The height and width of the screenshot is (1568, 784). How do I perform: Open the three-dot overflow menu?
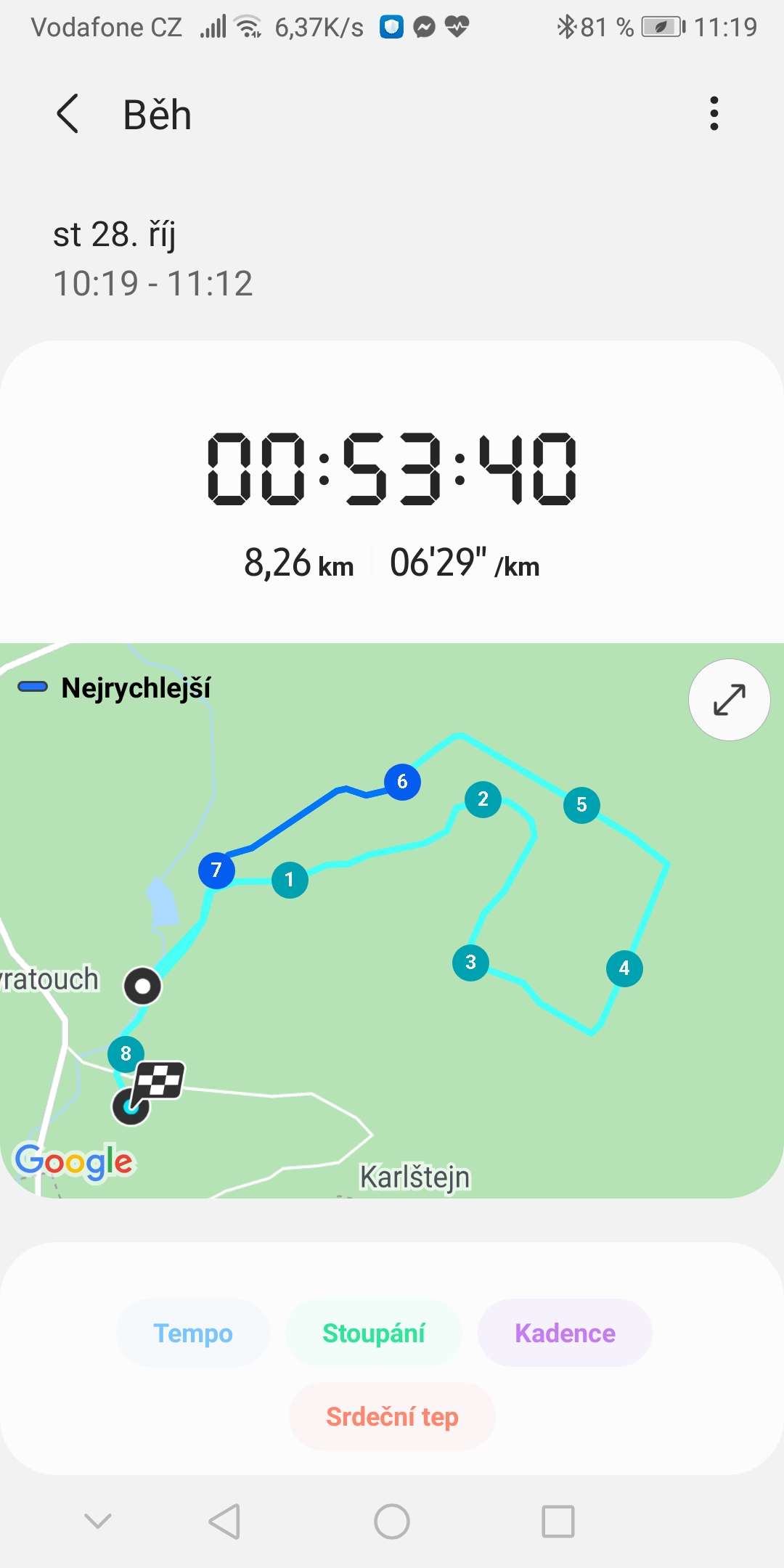(x=714, y=114)
